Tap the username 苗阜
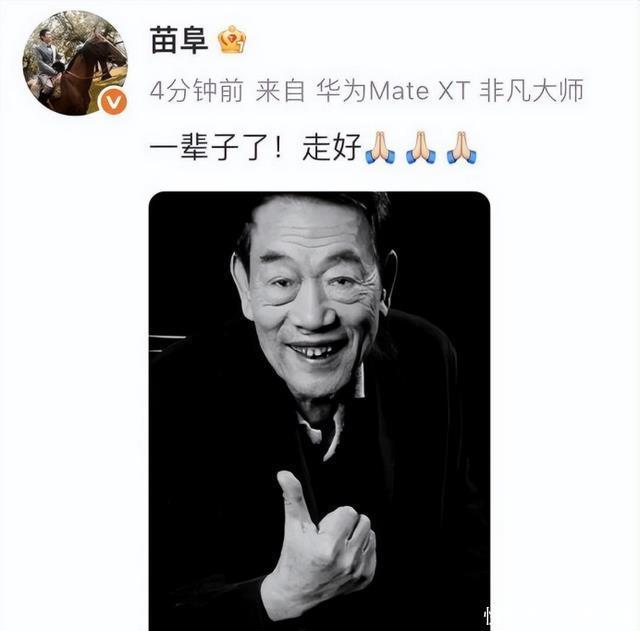Viewport: 640px width, 631px height. [180, 41]
